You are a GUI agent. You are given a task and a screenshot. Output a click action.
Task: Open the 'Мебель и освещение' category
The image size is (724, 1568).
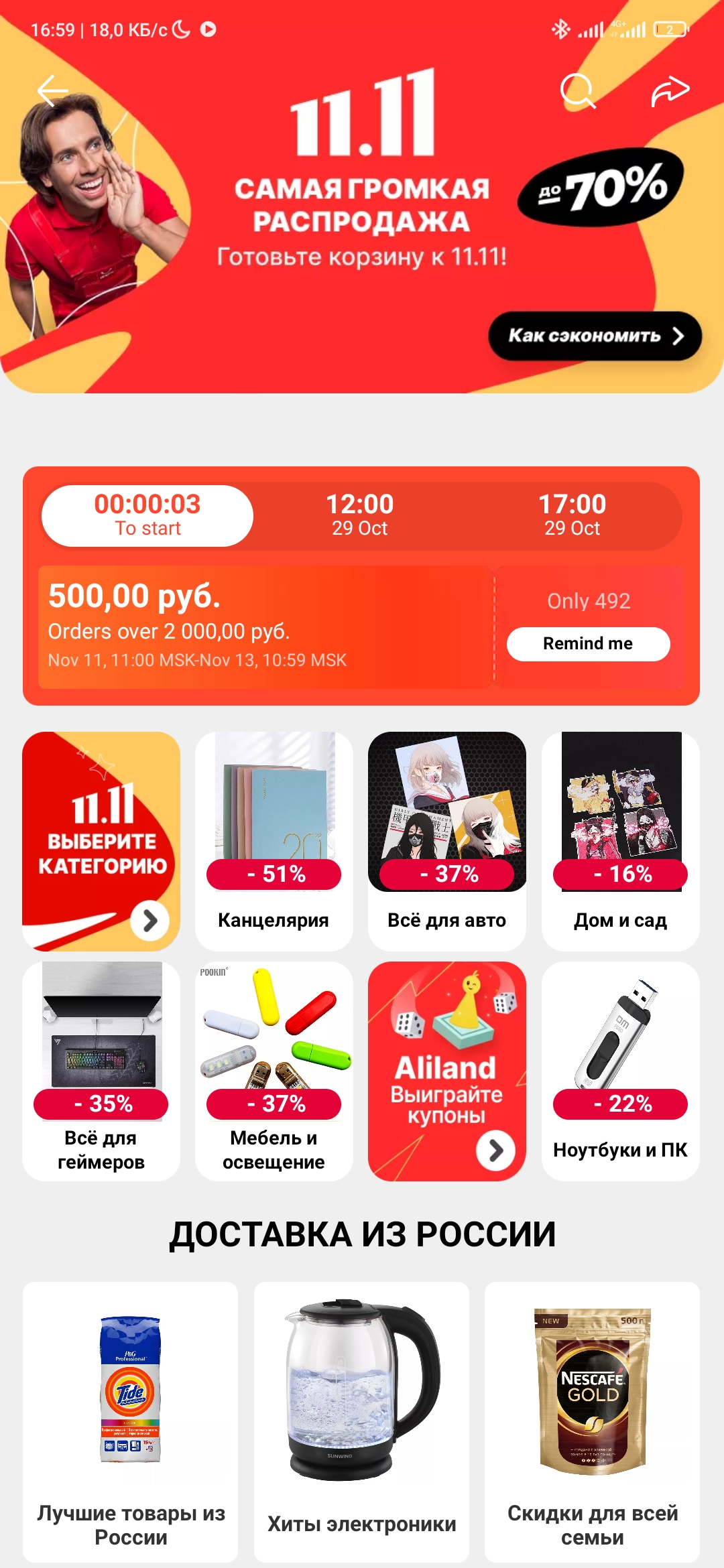click(x=274, y=1071)
